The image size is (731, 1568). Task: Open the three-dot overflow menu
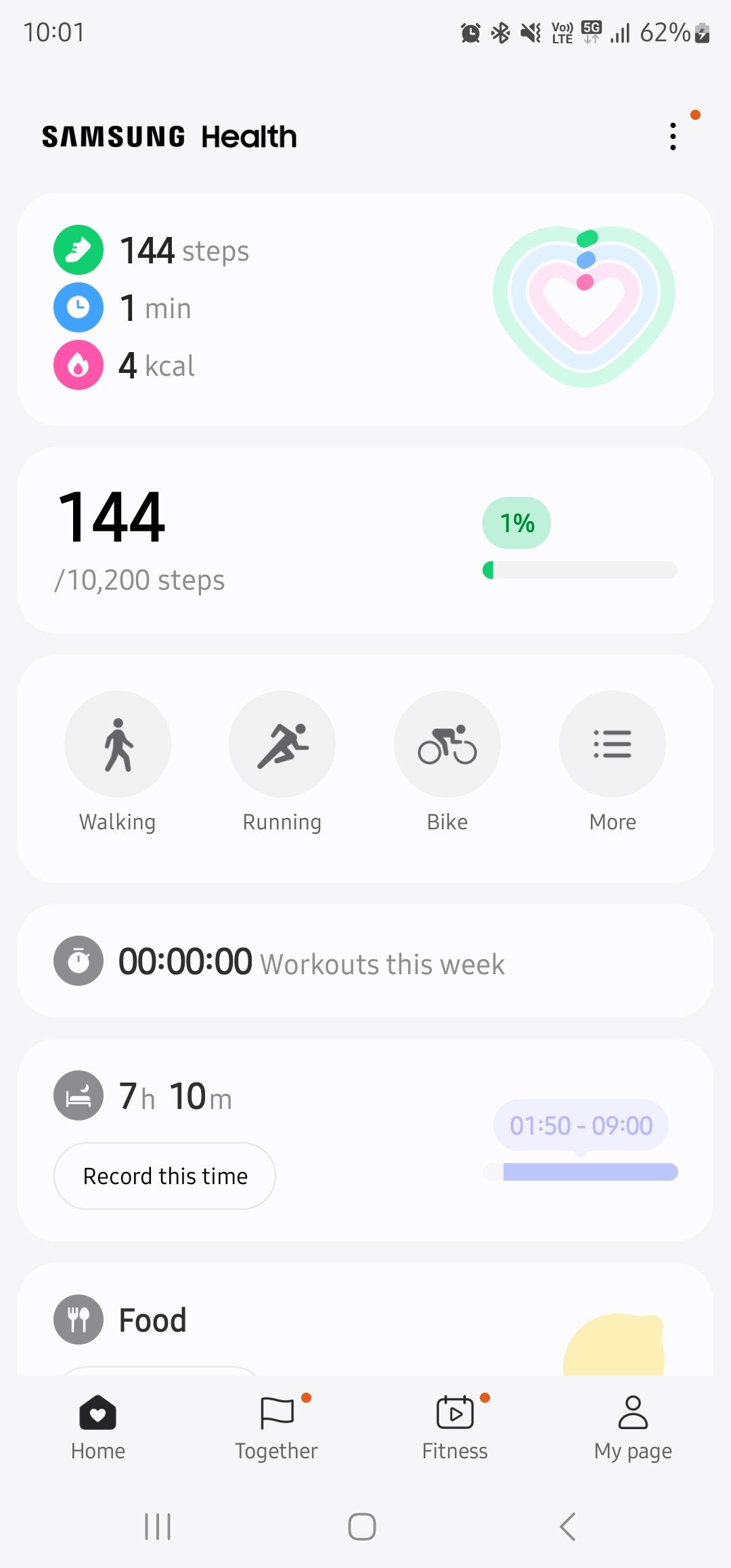[x=673, y=135]
